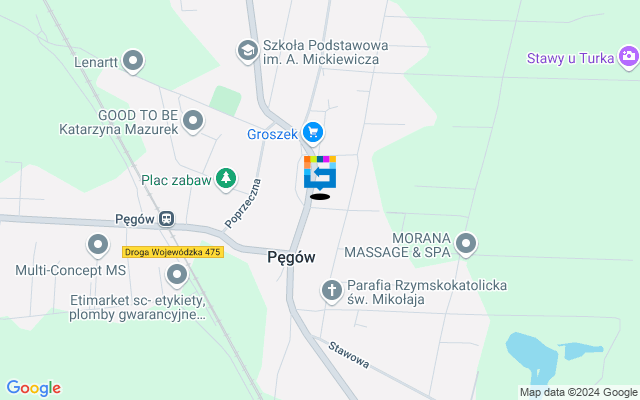The width and height of the screenshot is (640, 400).
Task: Open the Groszek shop marker
Action: (314, 132)
